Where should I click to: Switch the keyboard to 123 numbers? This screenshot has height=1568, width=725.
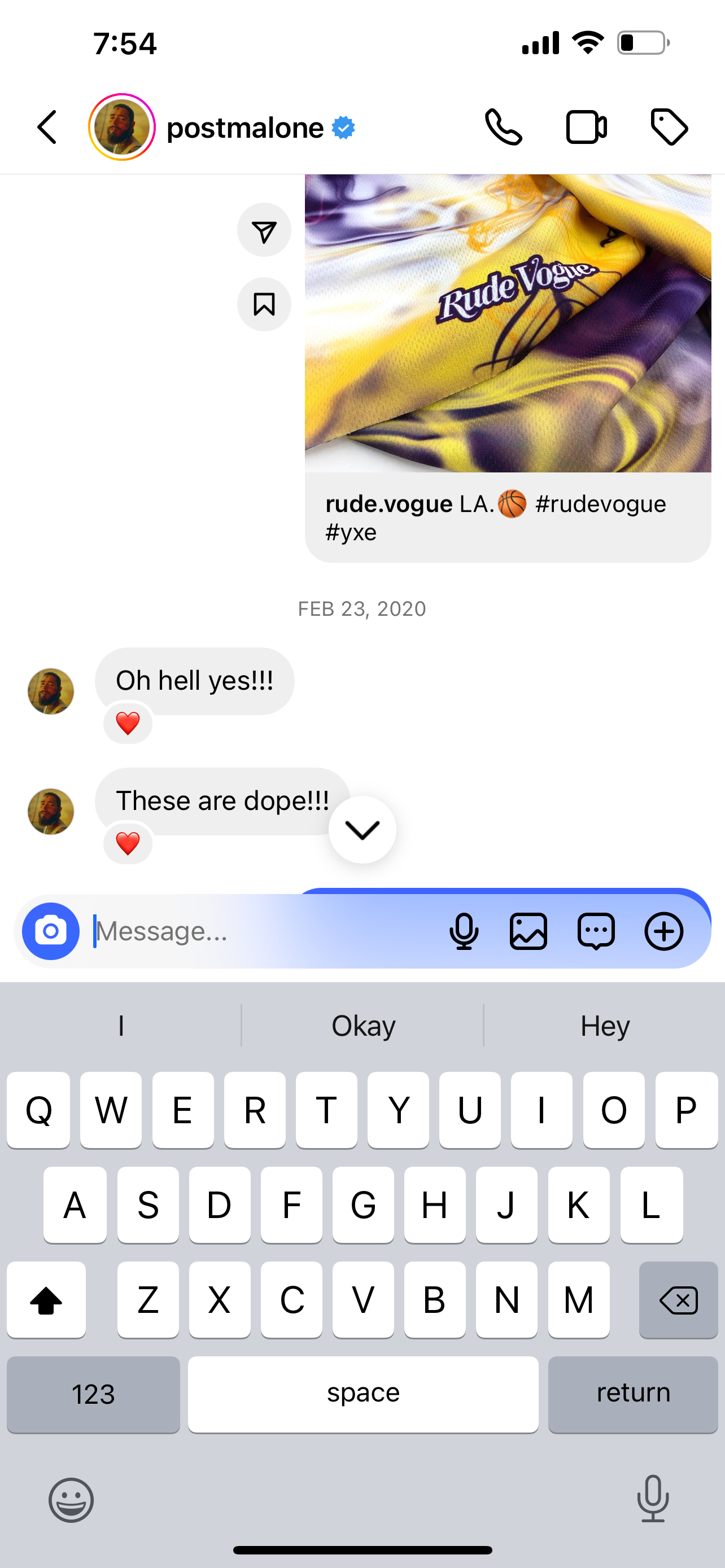93,1394
